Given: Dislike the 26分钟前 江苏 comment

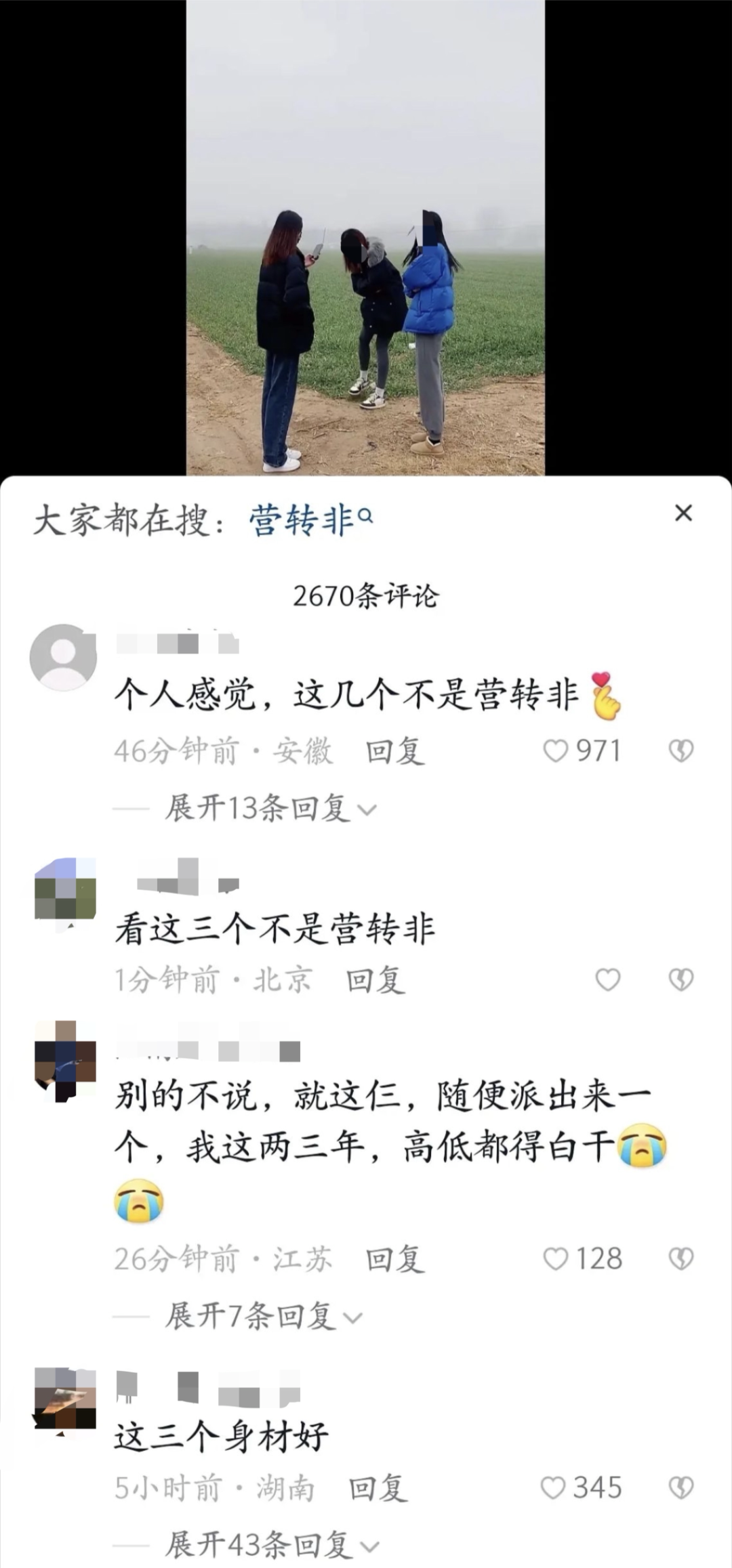Looking at the screenshot, I should coord(680,1258).
